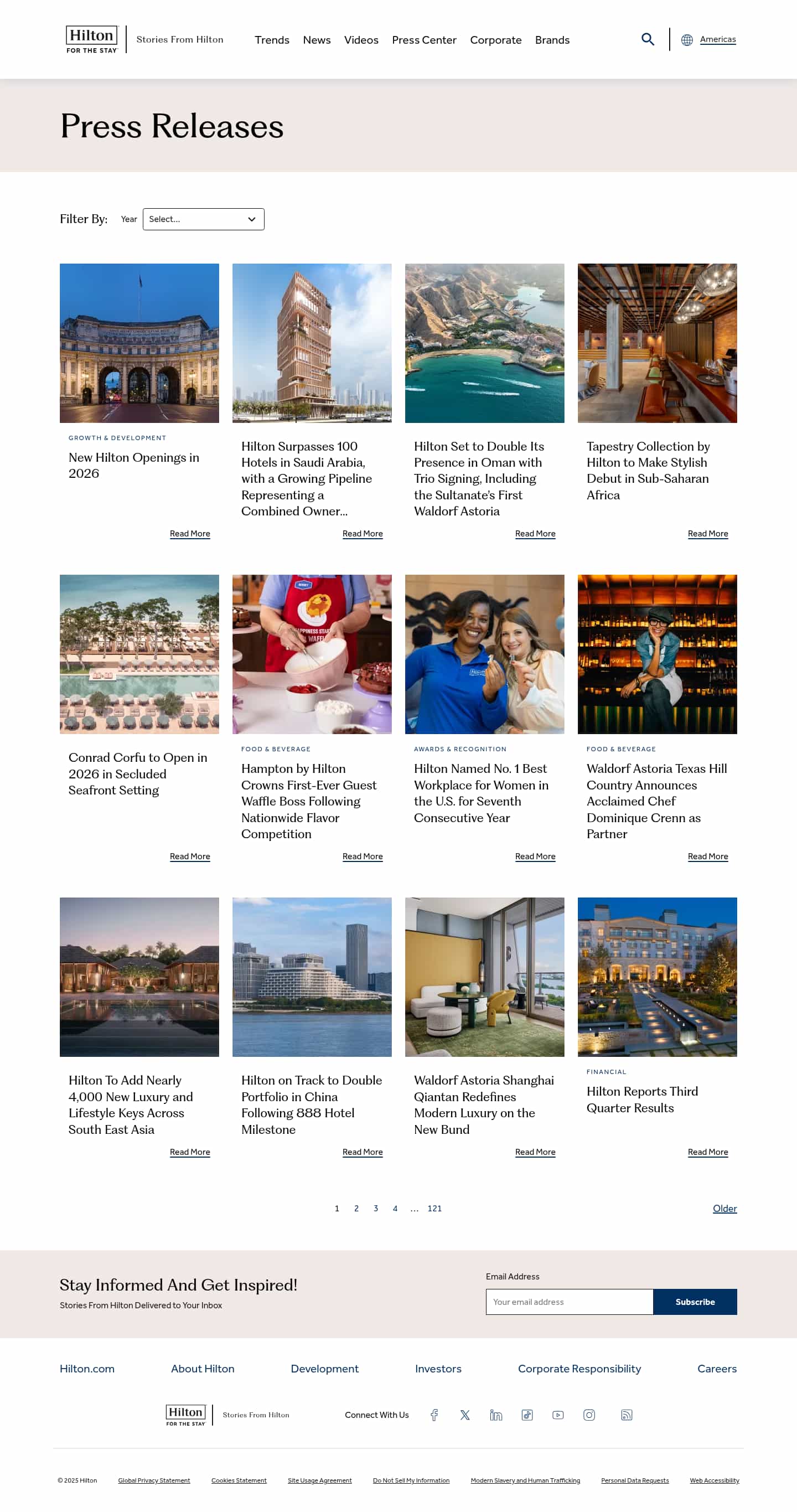Click the Older pagination link

pos(725,1209)
